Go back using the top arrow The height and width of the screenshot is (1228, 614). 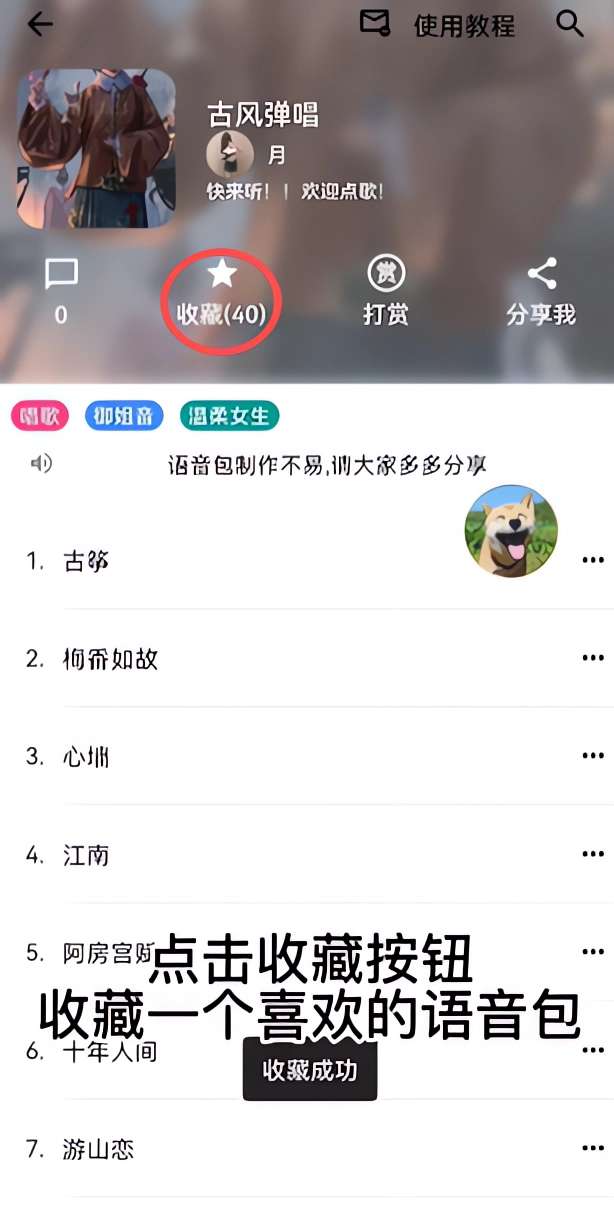(40, 24)
